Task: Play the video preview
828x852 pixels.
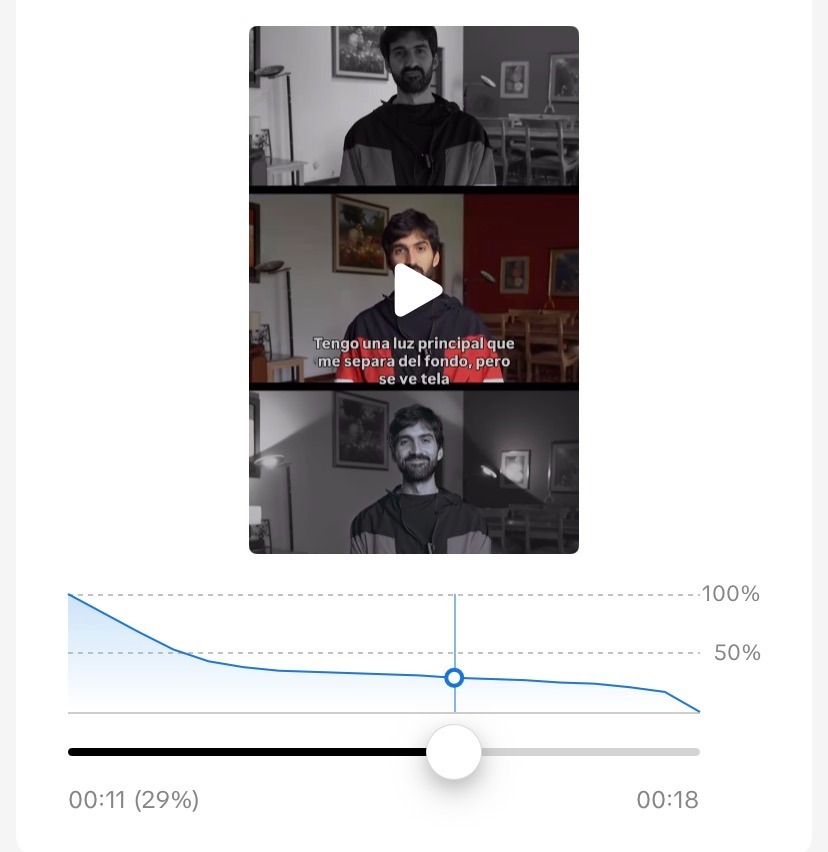Action: (x=417, y=290)
